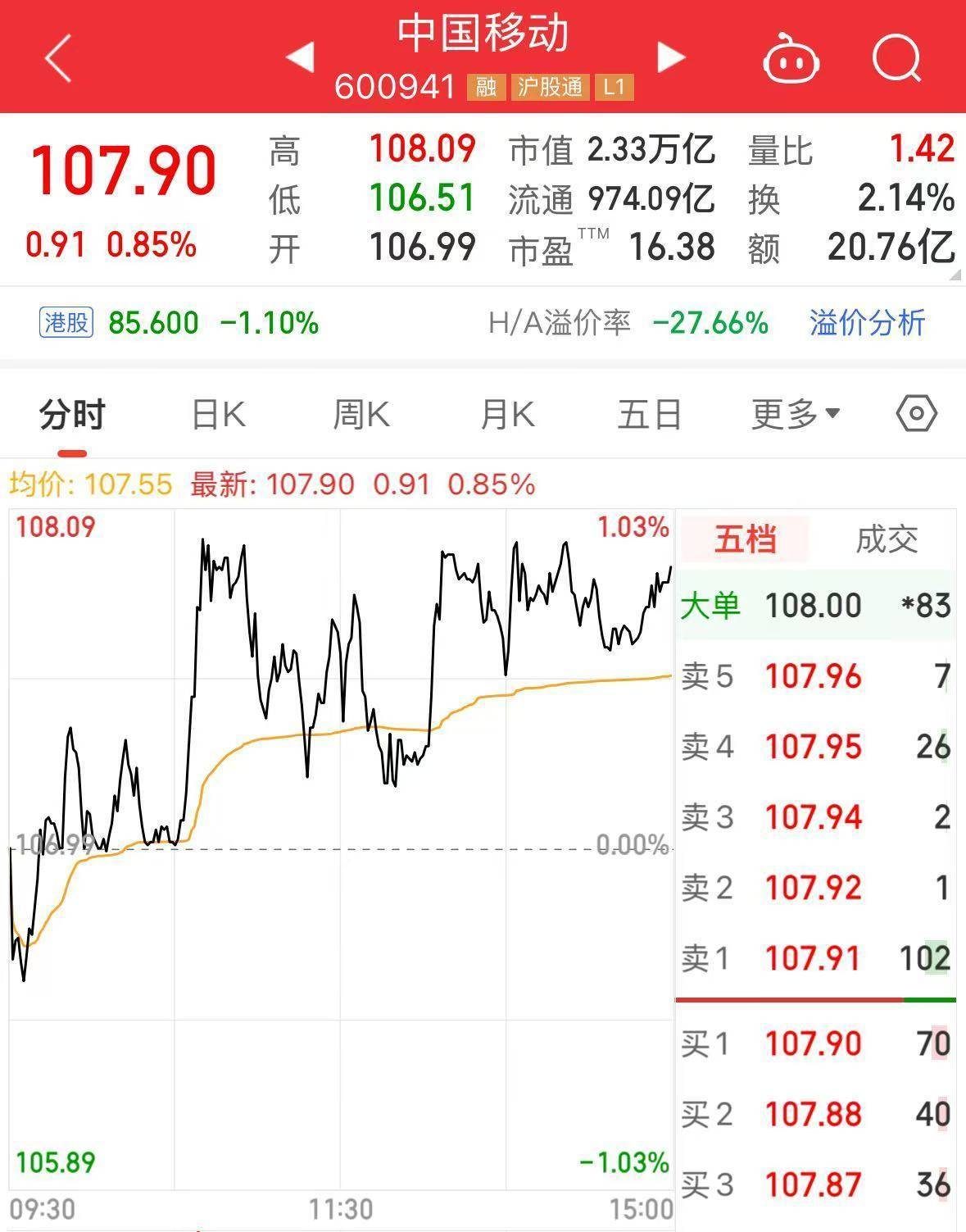Open the AI assistant robot icon
966x1232 pixels.
(x=791, y=57)
